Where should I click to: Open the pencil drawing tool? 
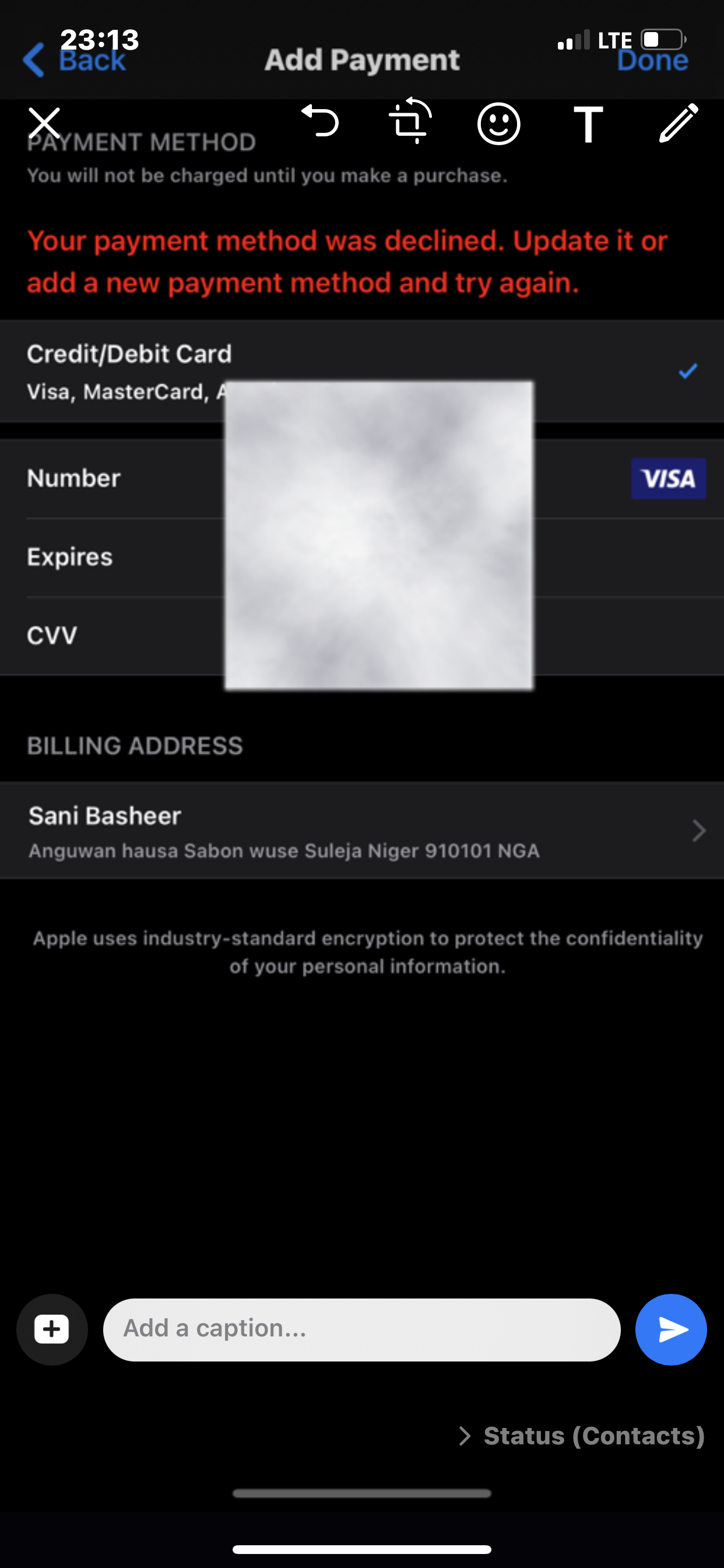click(678, 123)
